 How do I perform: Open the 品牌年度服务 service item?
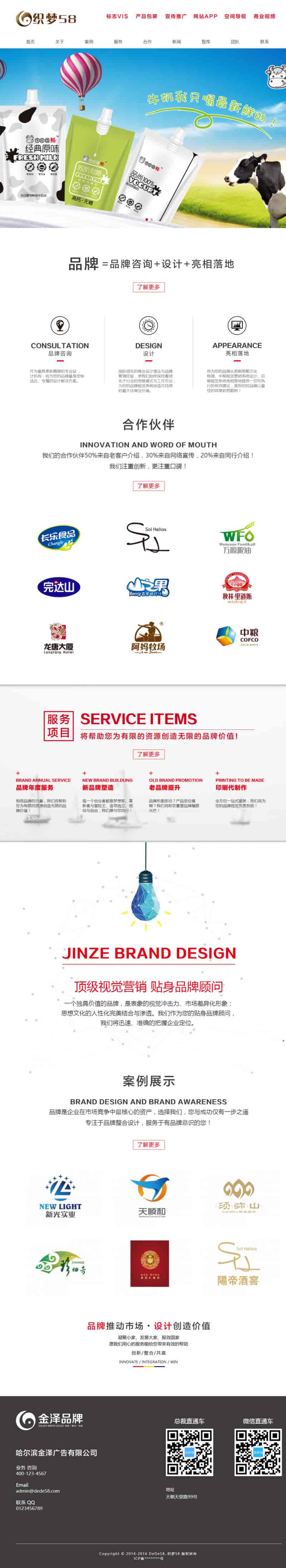[x=35, y=787]
